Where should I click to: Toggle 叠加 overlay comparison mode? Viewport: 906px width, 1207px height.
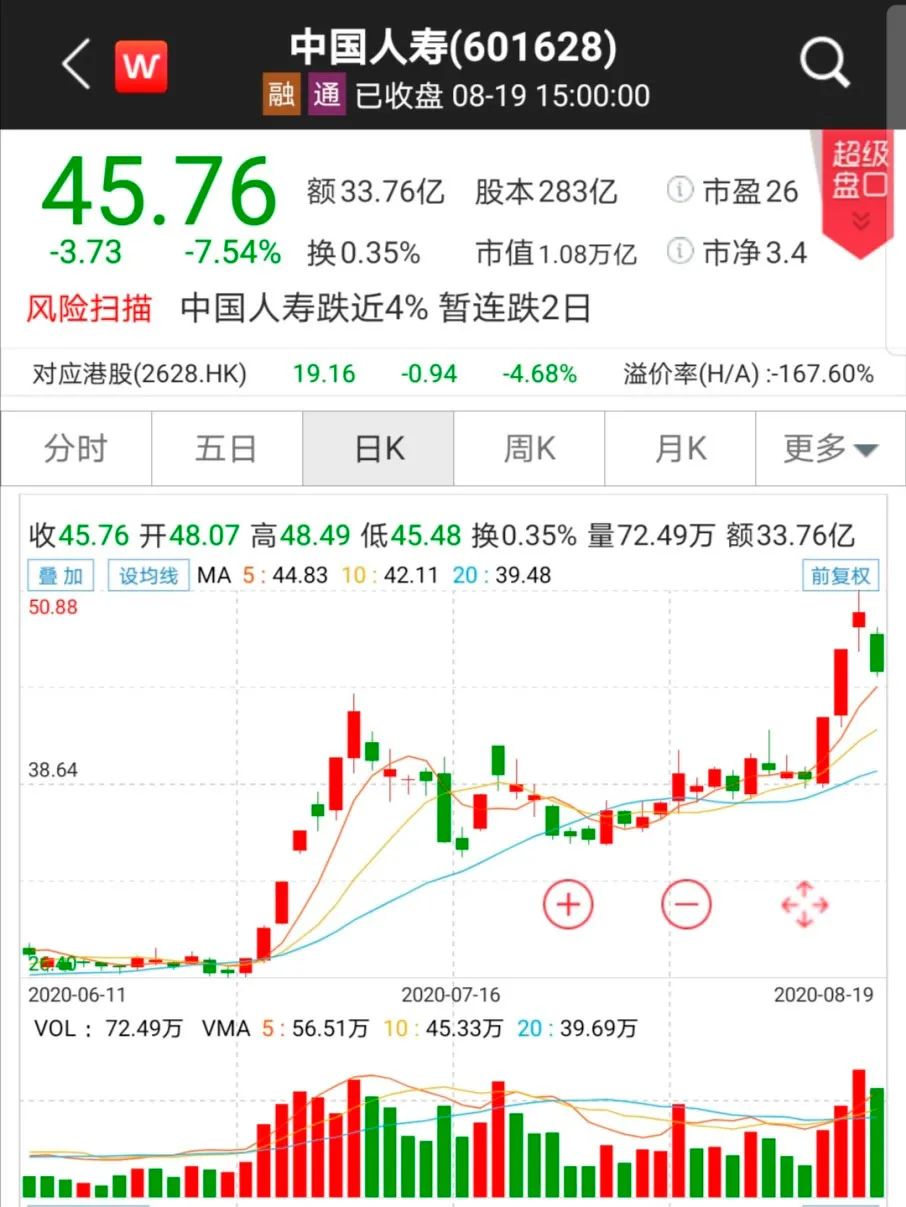coord(58,575)
